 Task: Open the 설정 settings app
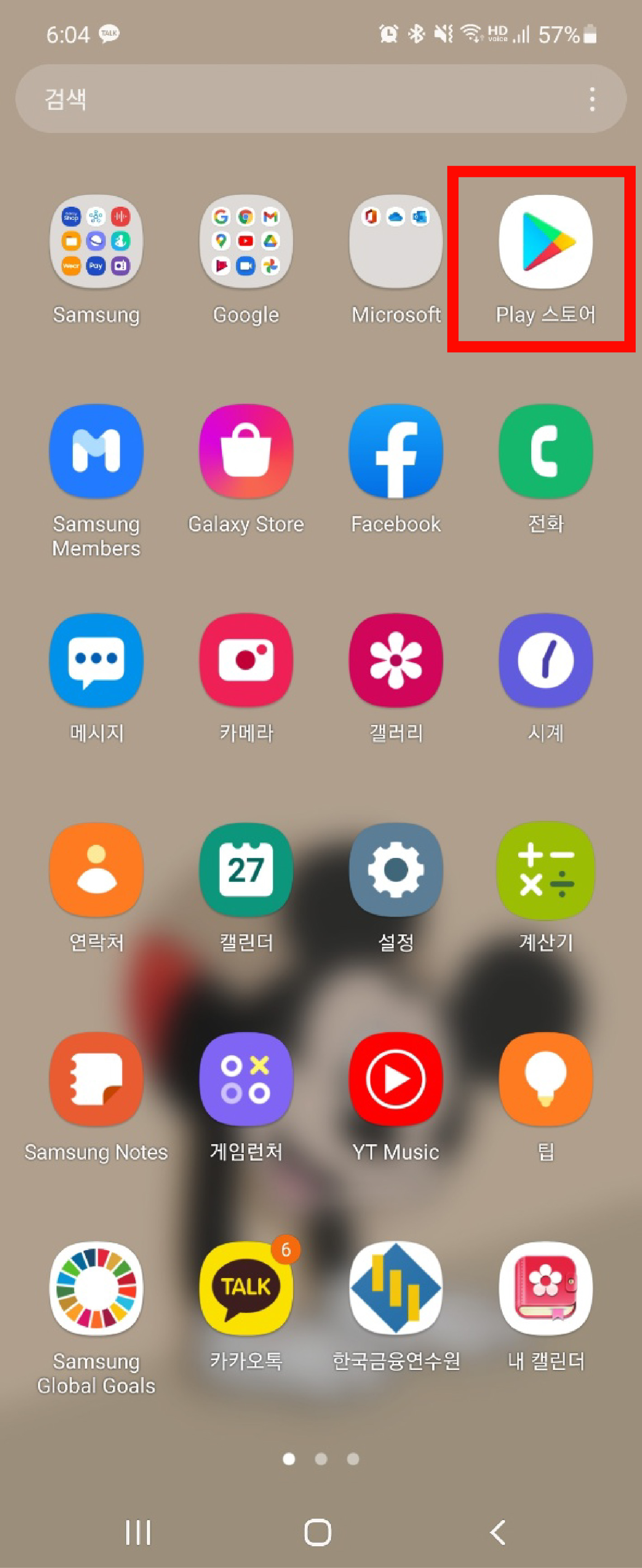click(x=396, y=870)
